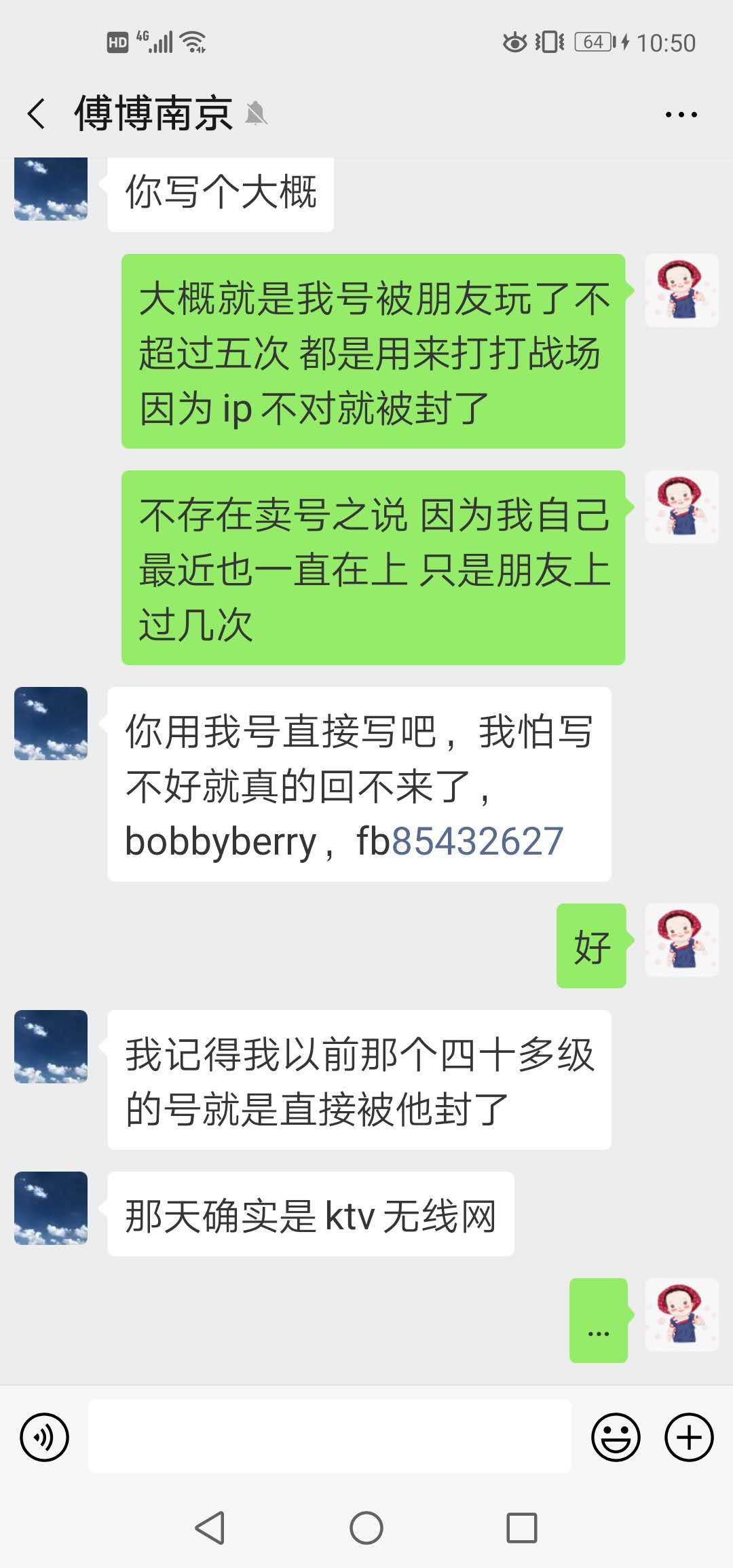Tap the linked number 85432627
This screenshot has height=1568, width=733.
477,842
